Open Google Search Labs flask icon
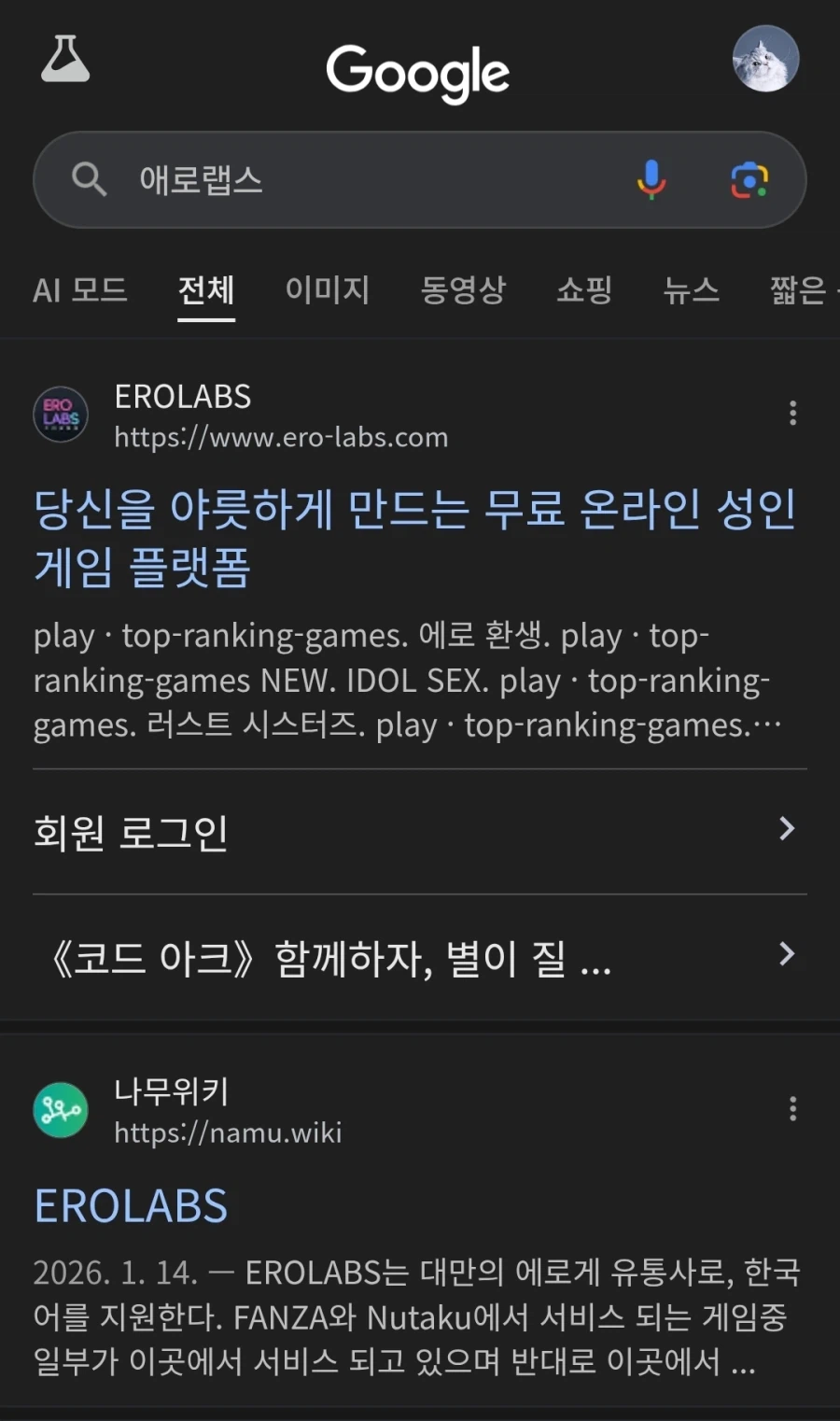This screenshot has height=1421, width=840. (x=64, y=59)
